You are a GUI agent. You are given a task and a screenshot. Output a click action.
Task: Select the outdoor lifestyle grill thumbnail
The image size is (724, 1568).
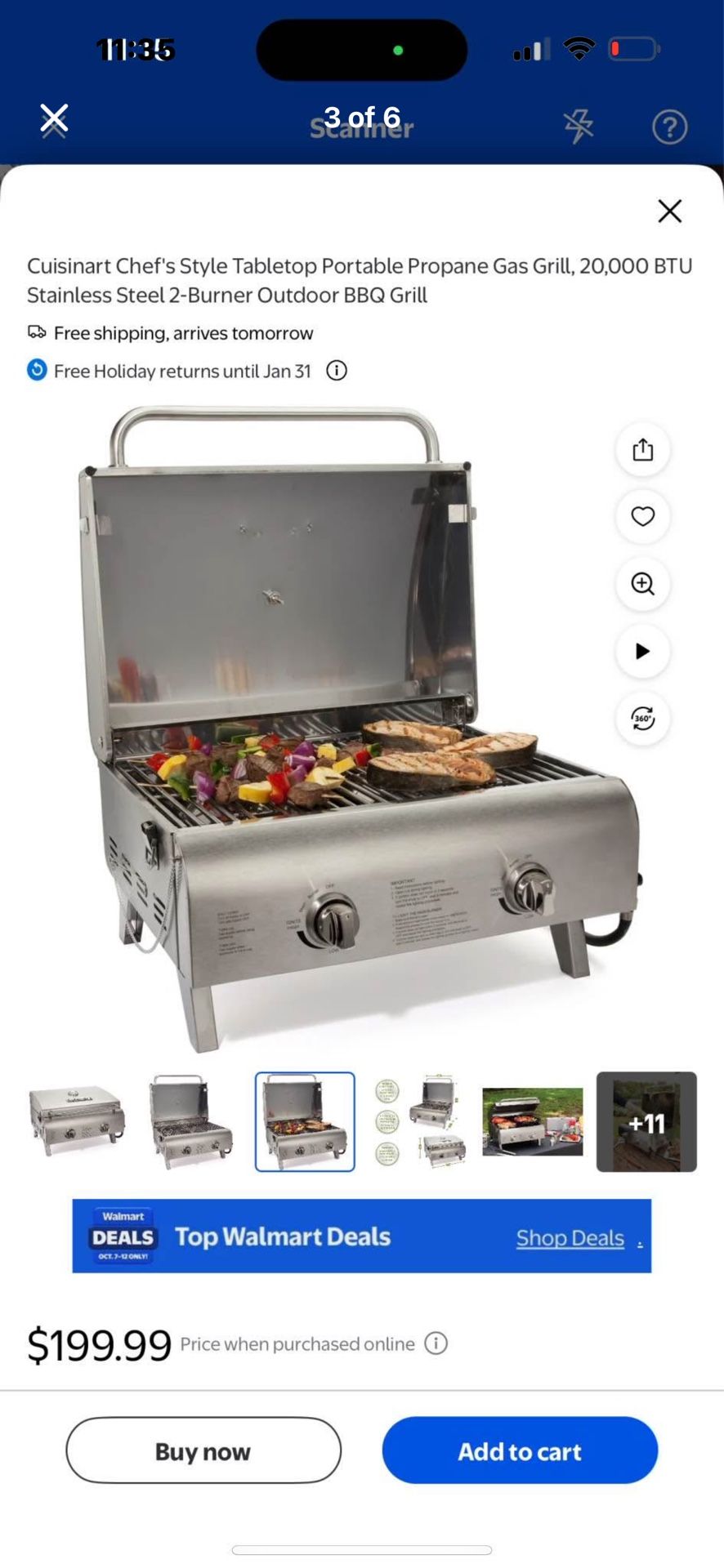(532, 1121)
